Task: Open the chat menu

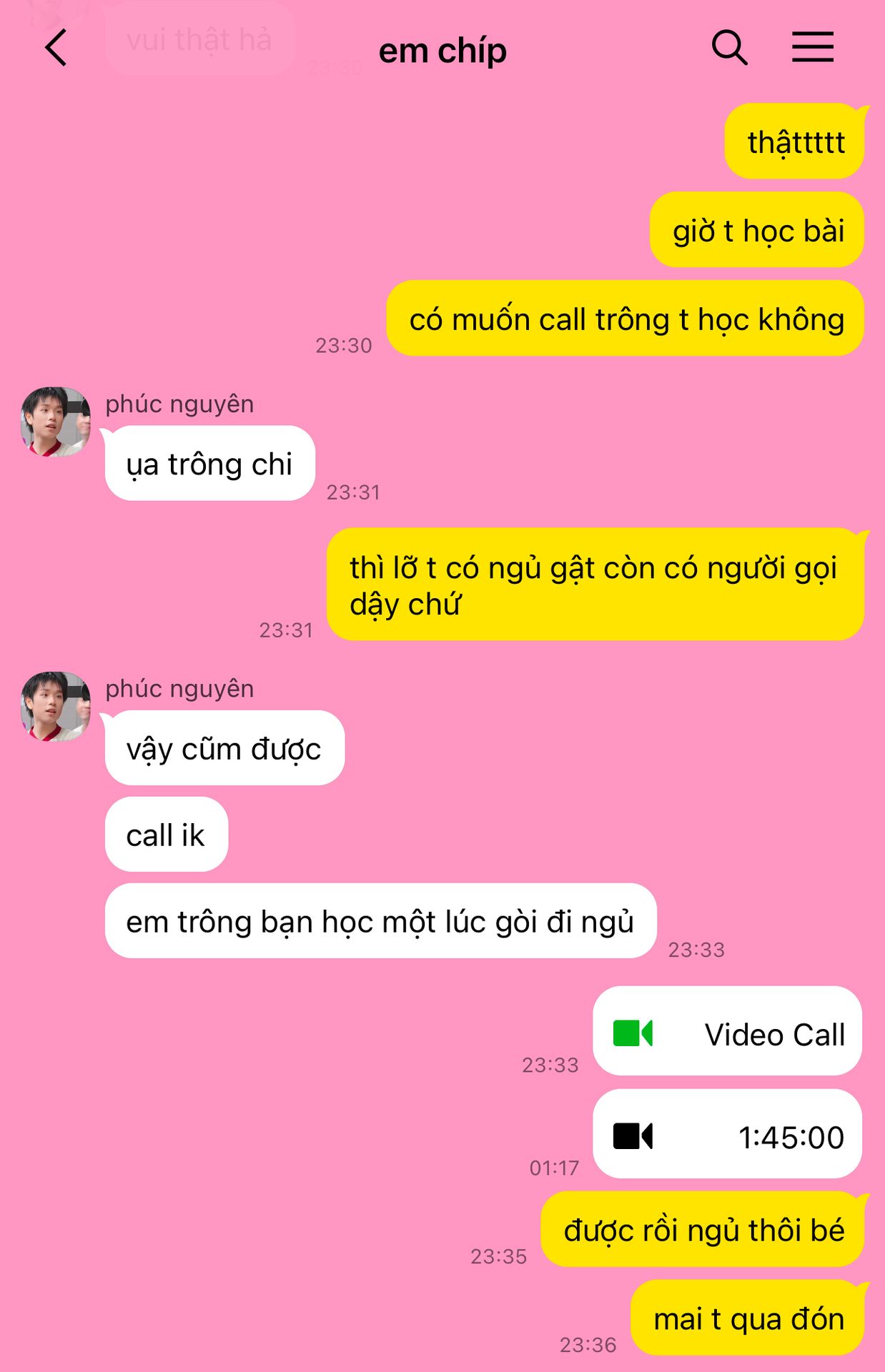Action: click(x=813, y=48)
